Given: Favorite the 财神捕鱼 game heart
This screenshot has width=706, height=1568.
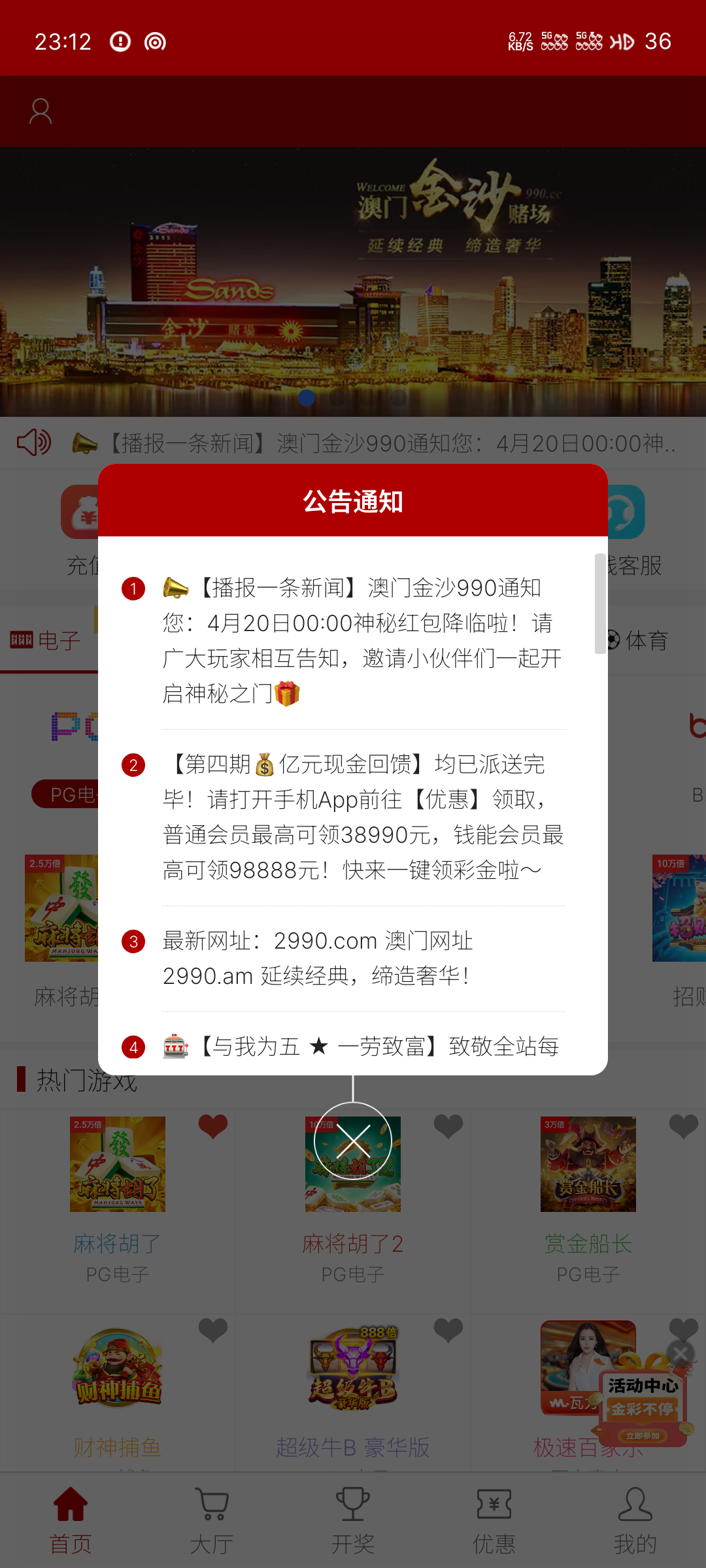Looking at the screenshot, I should [x=213, y=1330].
